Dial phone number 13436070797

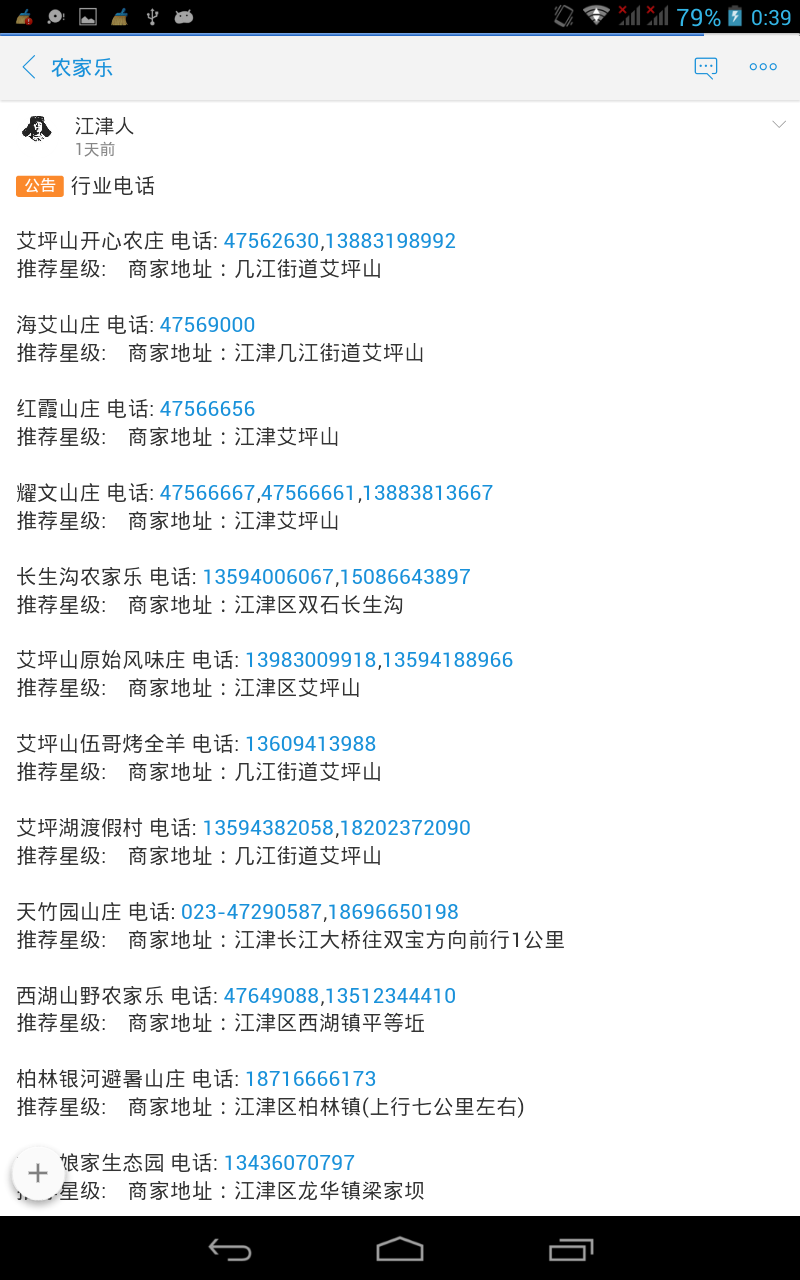pyautogui.click(x=289, y=1163)
